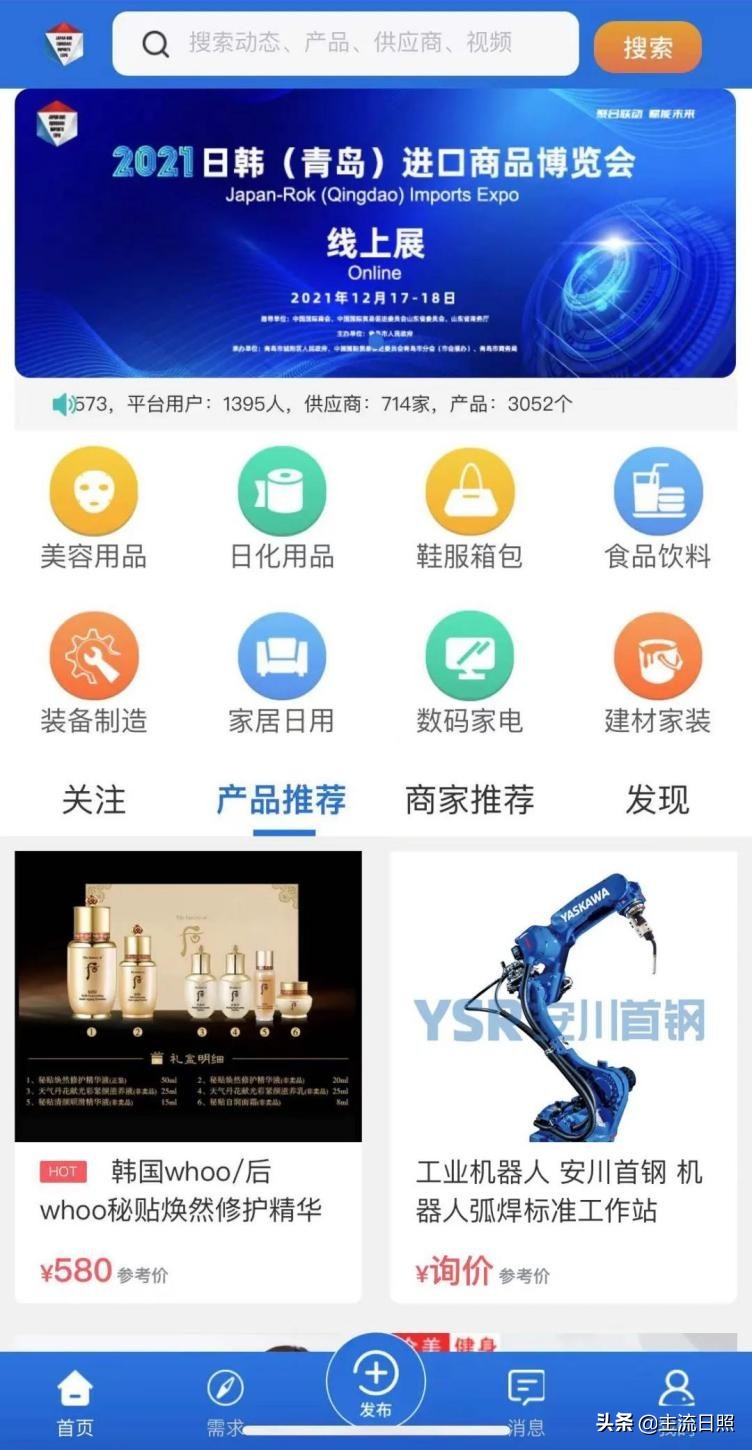
Task: Switch to the 商家推荐 tab
Action: coord(469,800)
